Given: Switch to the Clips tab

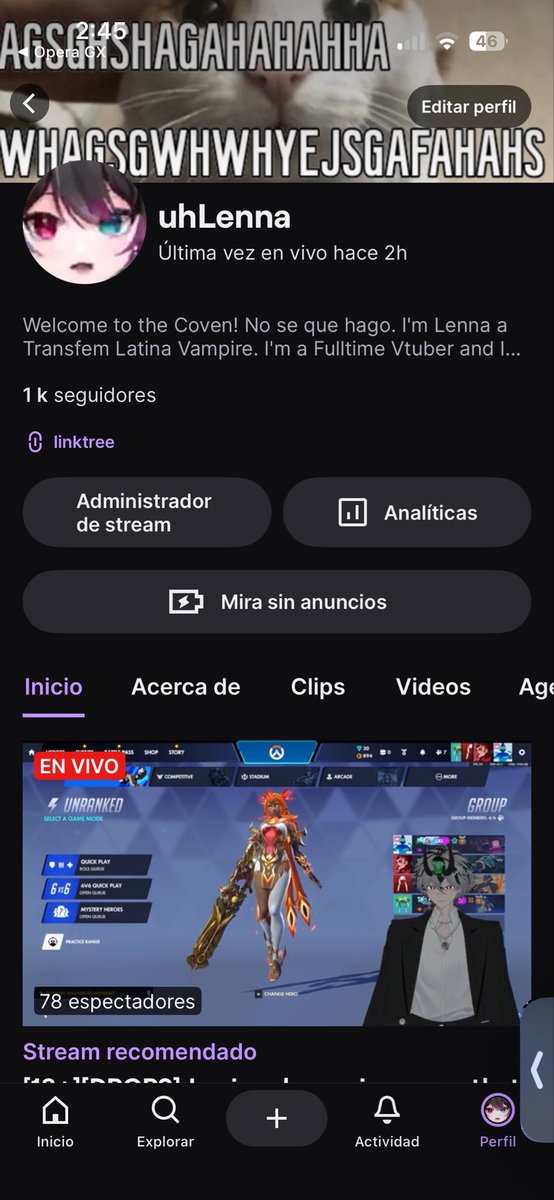Looking at the screenshot, I should coord(318,687).
